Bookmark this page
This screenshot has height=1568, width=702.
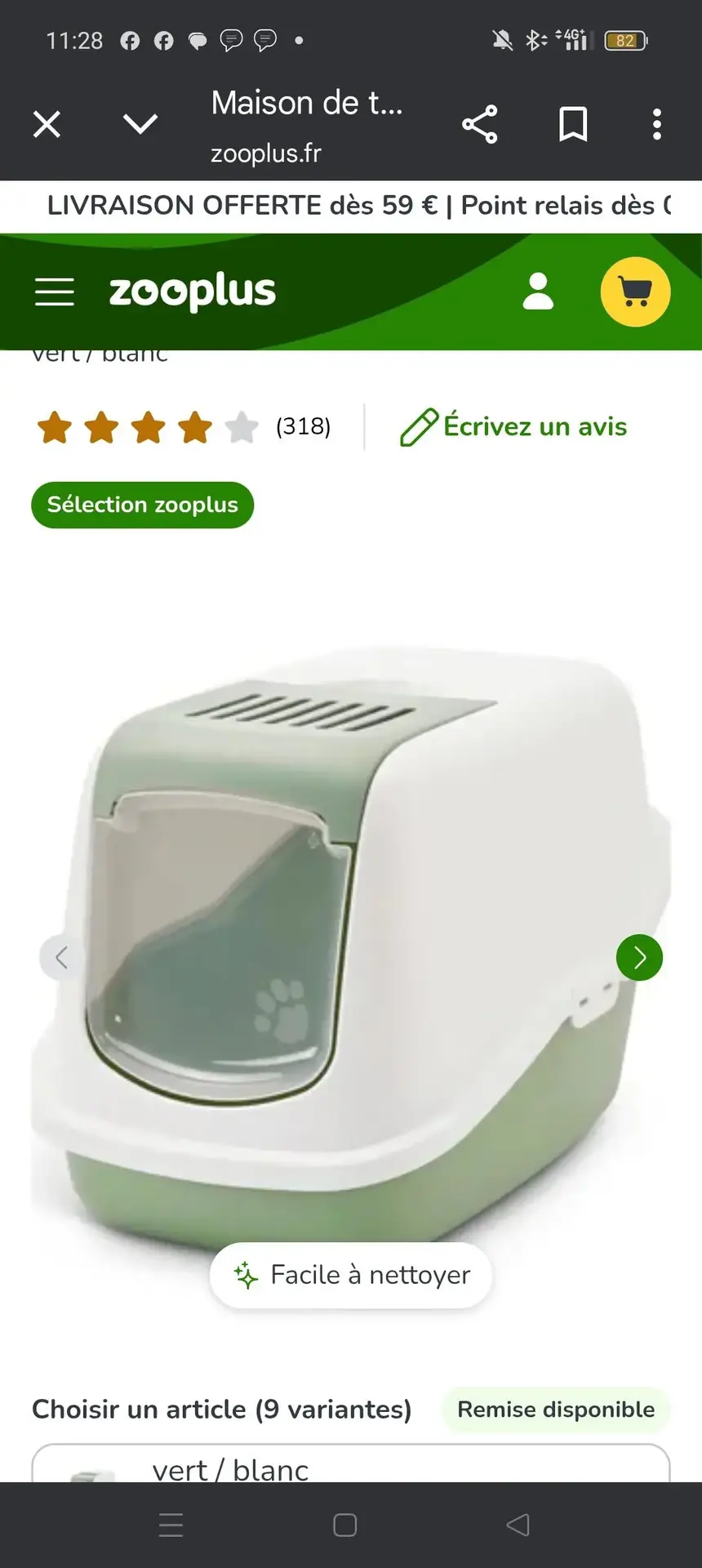[x=573, y=124]
